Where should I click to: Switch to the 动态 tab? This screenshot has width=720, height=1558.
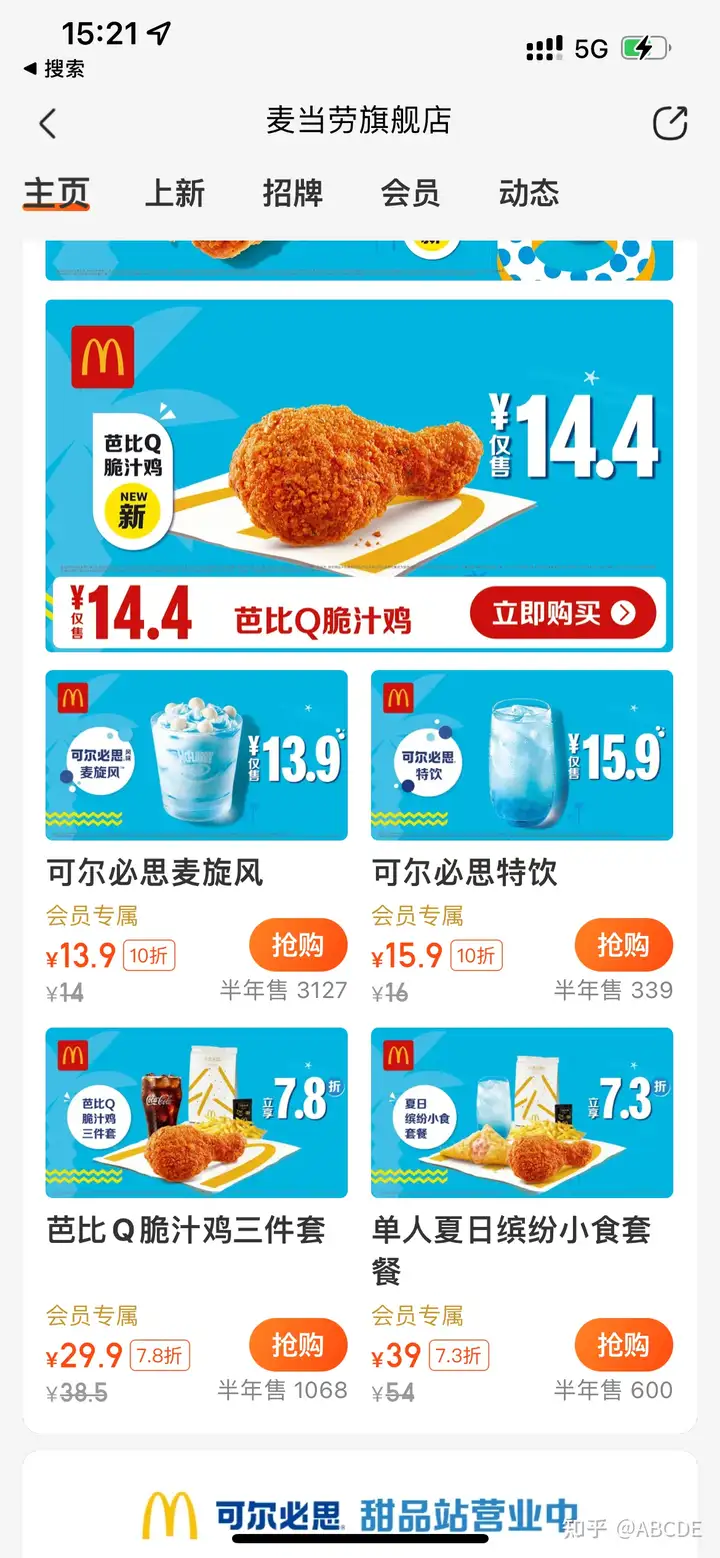(x=528, y=193)
